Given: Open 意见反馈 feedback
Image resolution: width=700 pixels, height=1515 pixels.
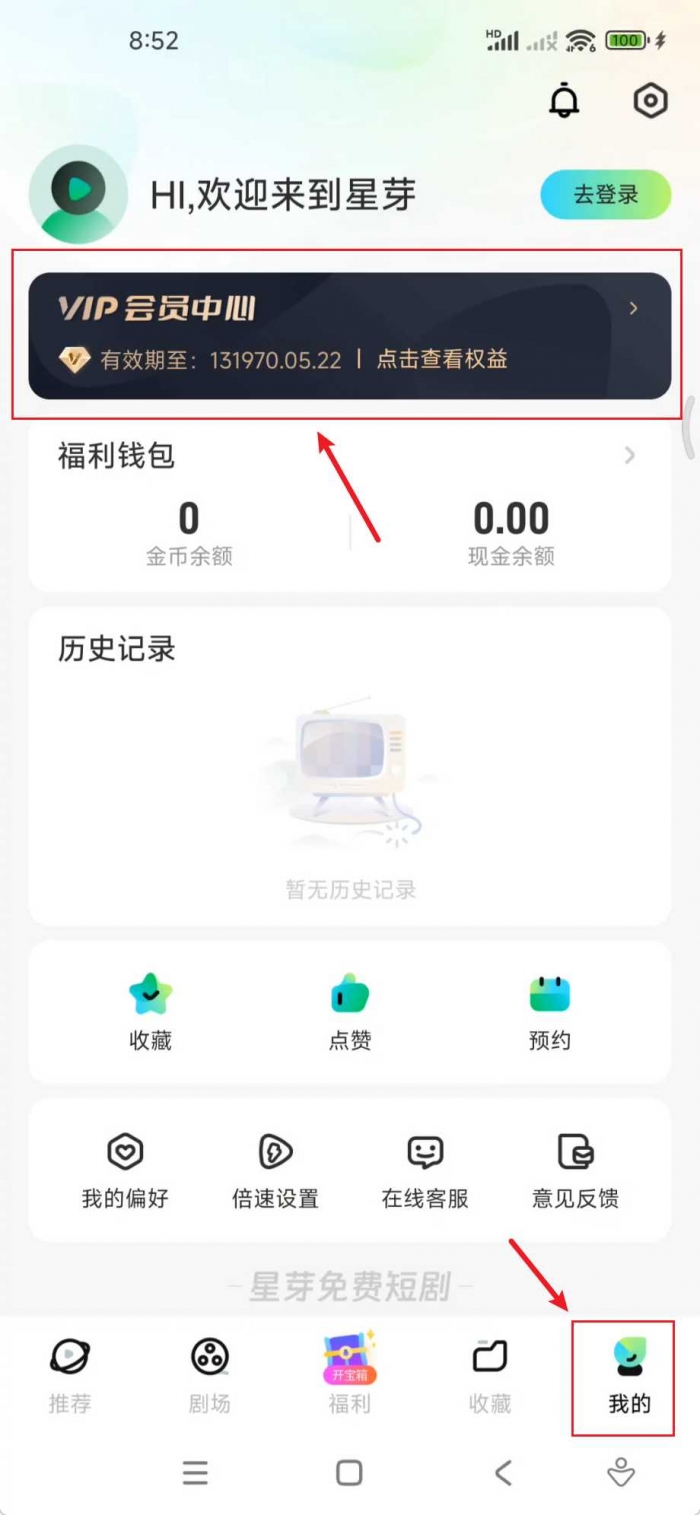Looking at the screenshot, I should tap(575, 1170).
